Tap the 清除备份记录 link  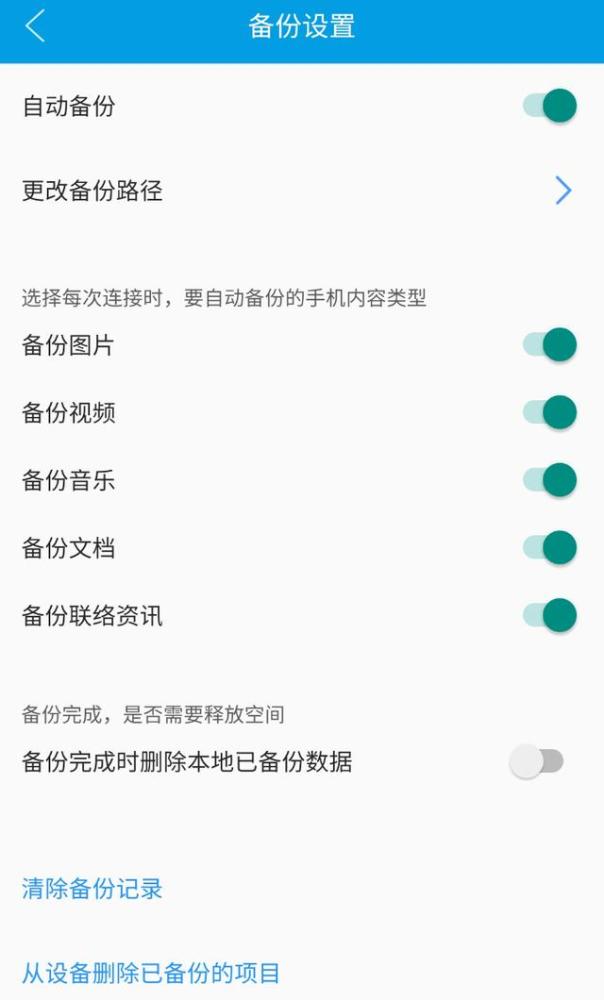click(92, 888)
